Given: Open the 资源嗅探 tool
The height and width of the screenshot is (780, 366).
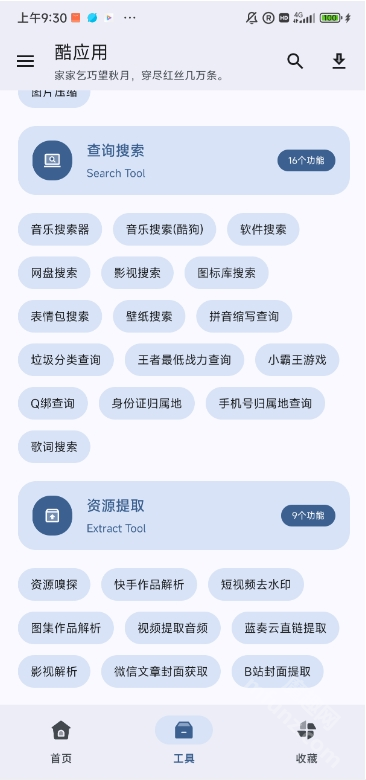Looking at the screenshot, I should click(x=54, y=585).
